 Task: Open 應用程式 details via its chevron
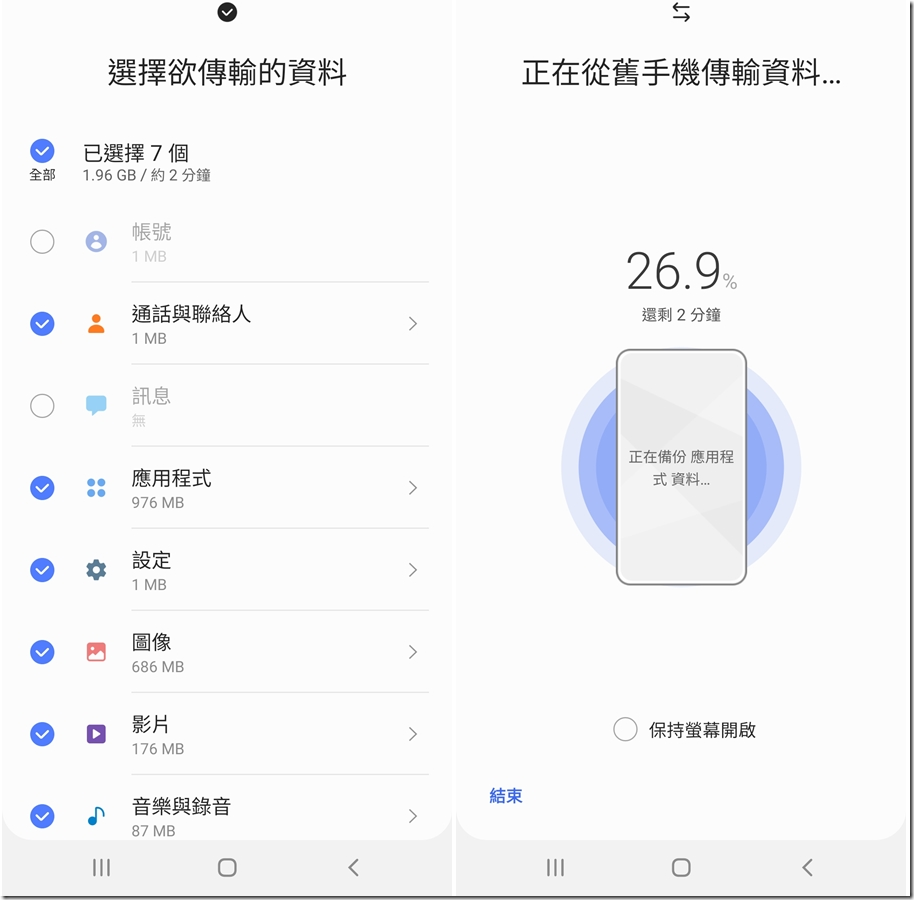[x=412, y=488]
